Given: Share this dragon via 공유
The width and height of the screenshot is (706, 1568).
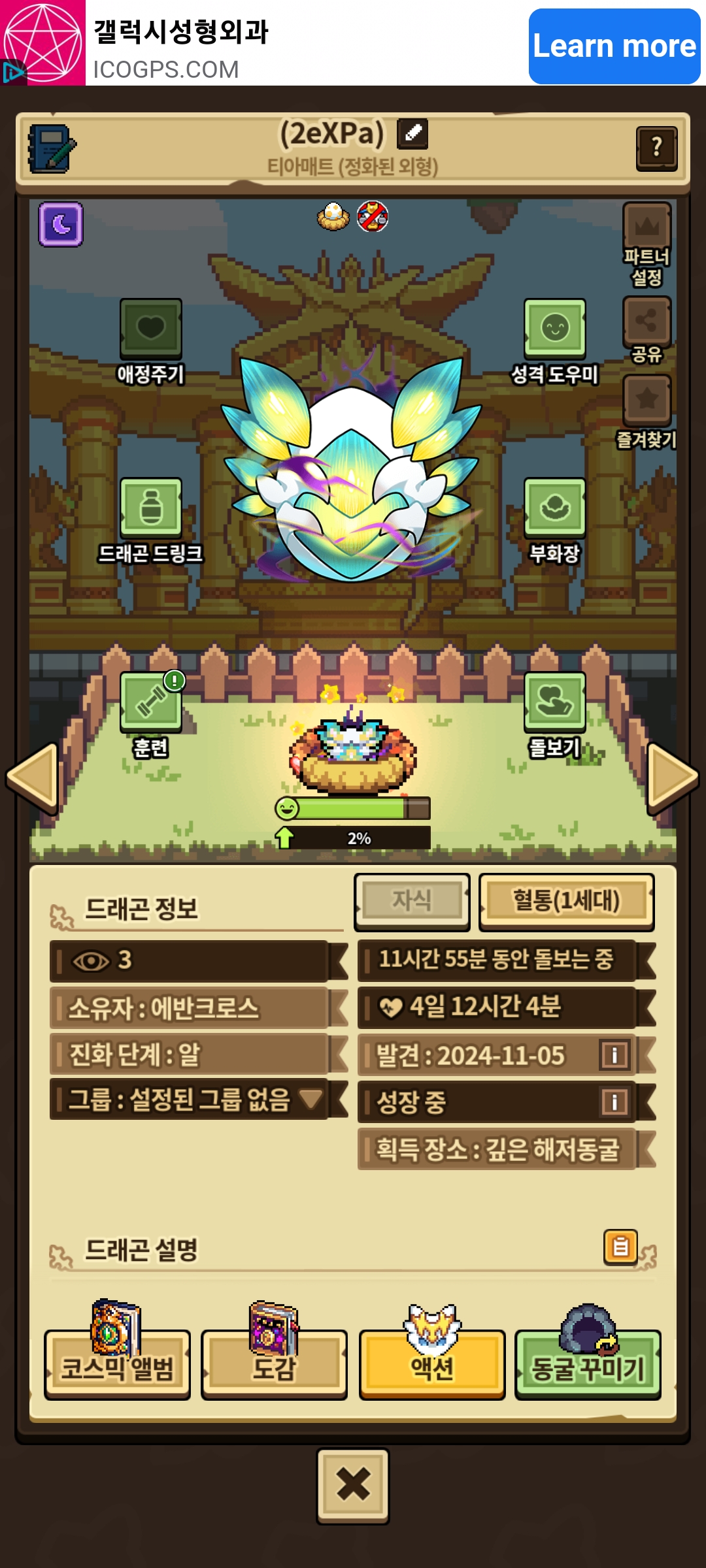Looking at the screenshot, I should [x=647, y=321].
